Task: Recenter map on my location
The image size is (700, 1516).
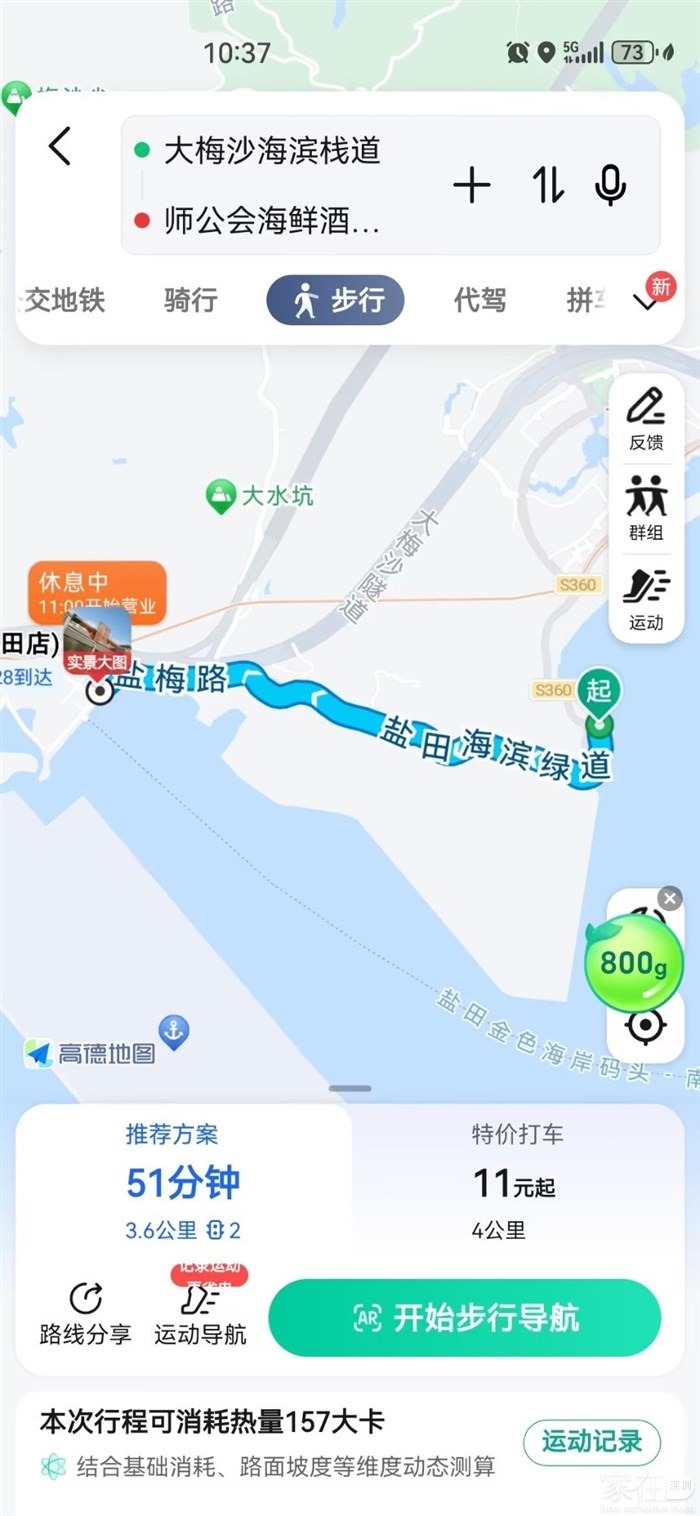Action: point(646,1026)
